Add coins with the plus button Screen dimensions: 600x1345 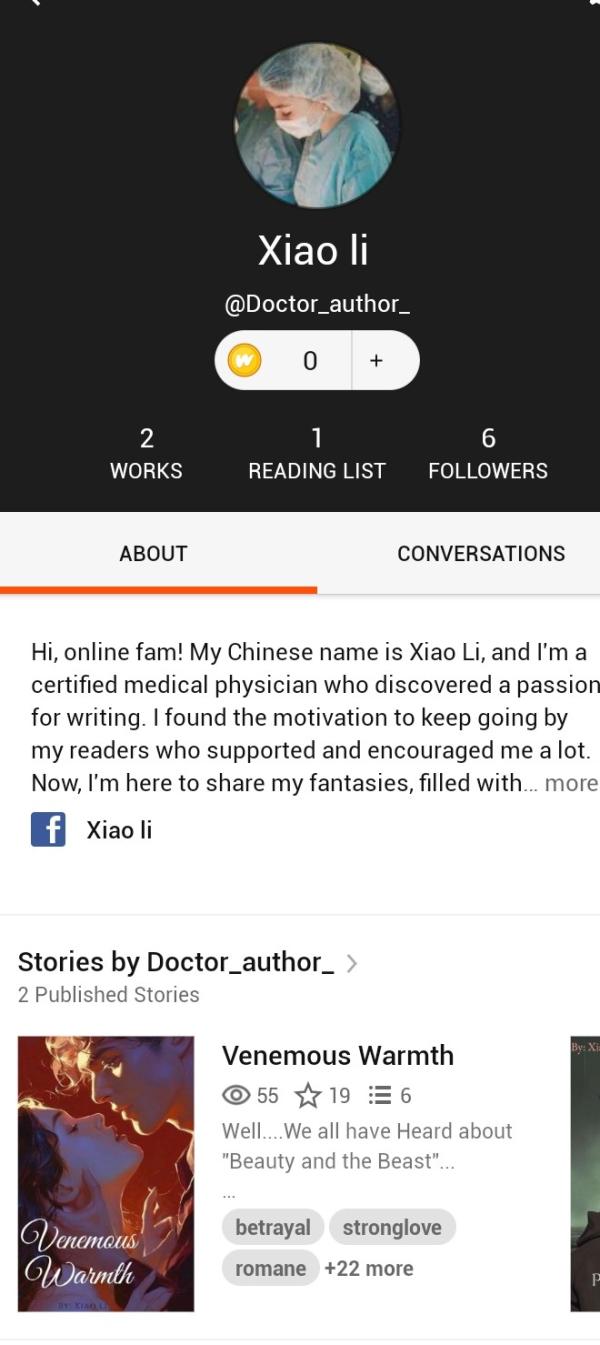tap(376, 360)
